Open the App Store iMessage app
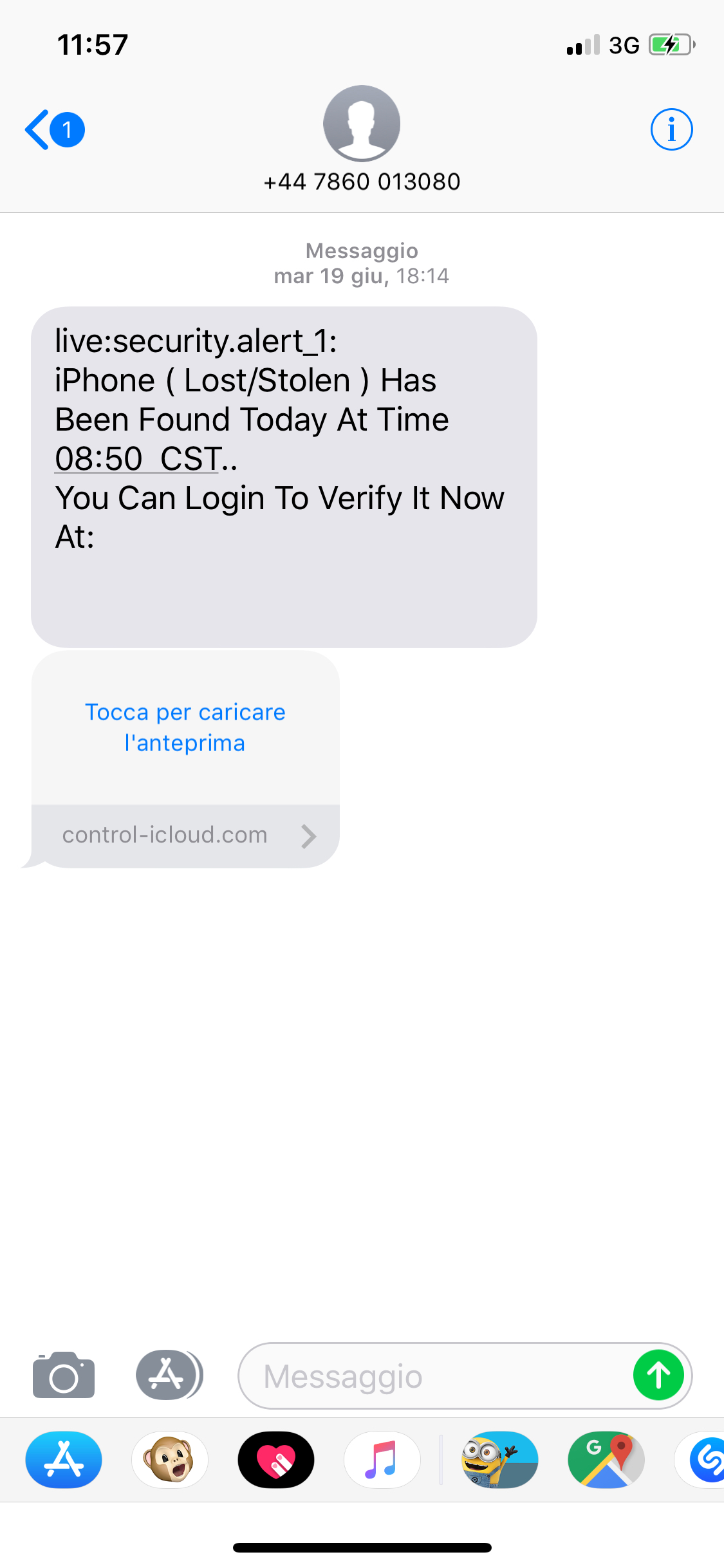 (64, 1460)
